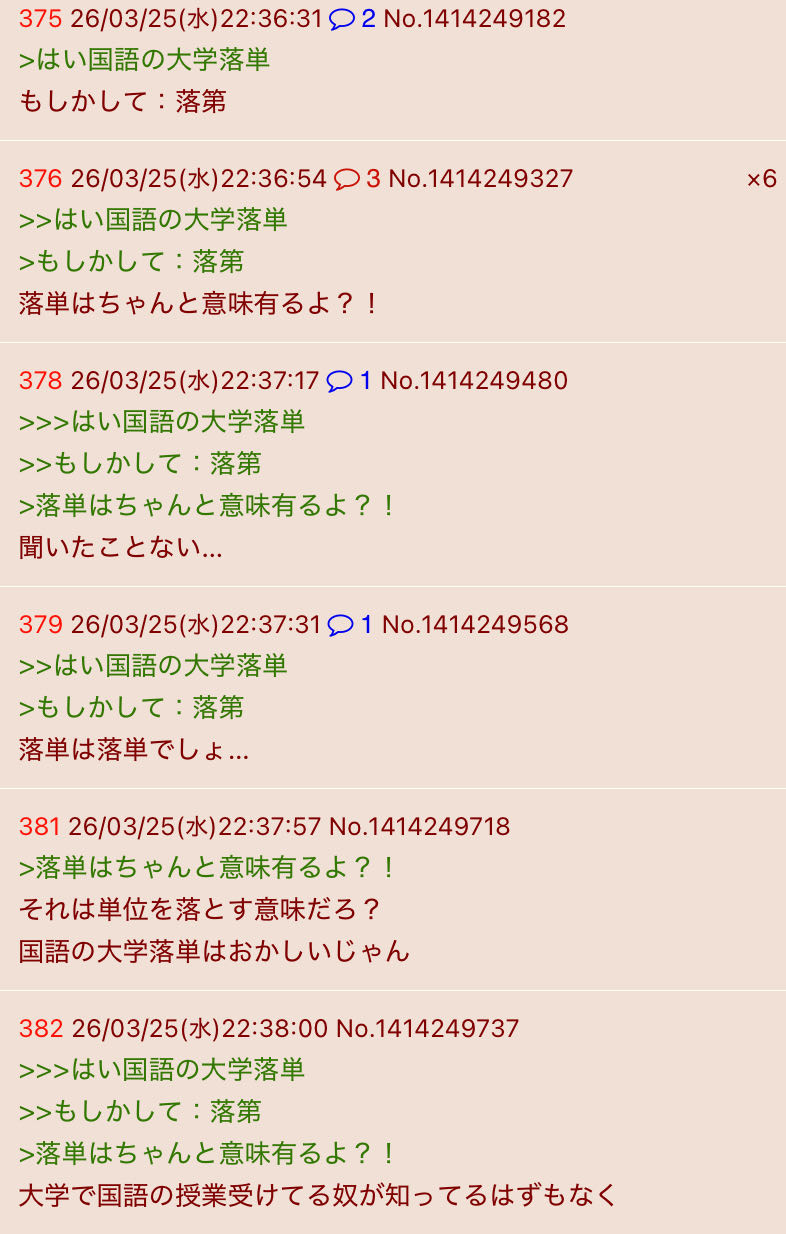Tap post number No.1414249737

coord(427,1029)
